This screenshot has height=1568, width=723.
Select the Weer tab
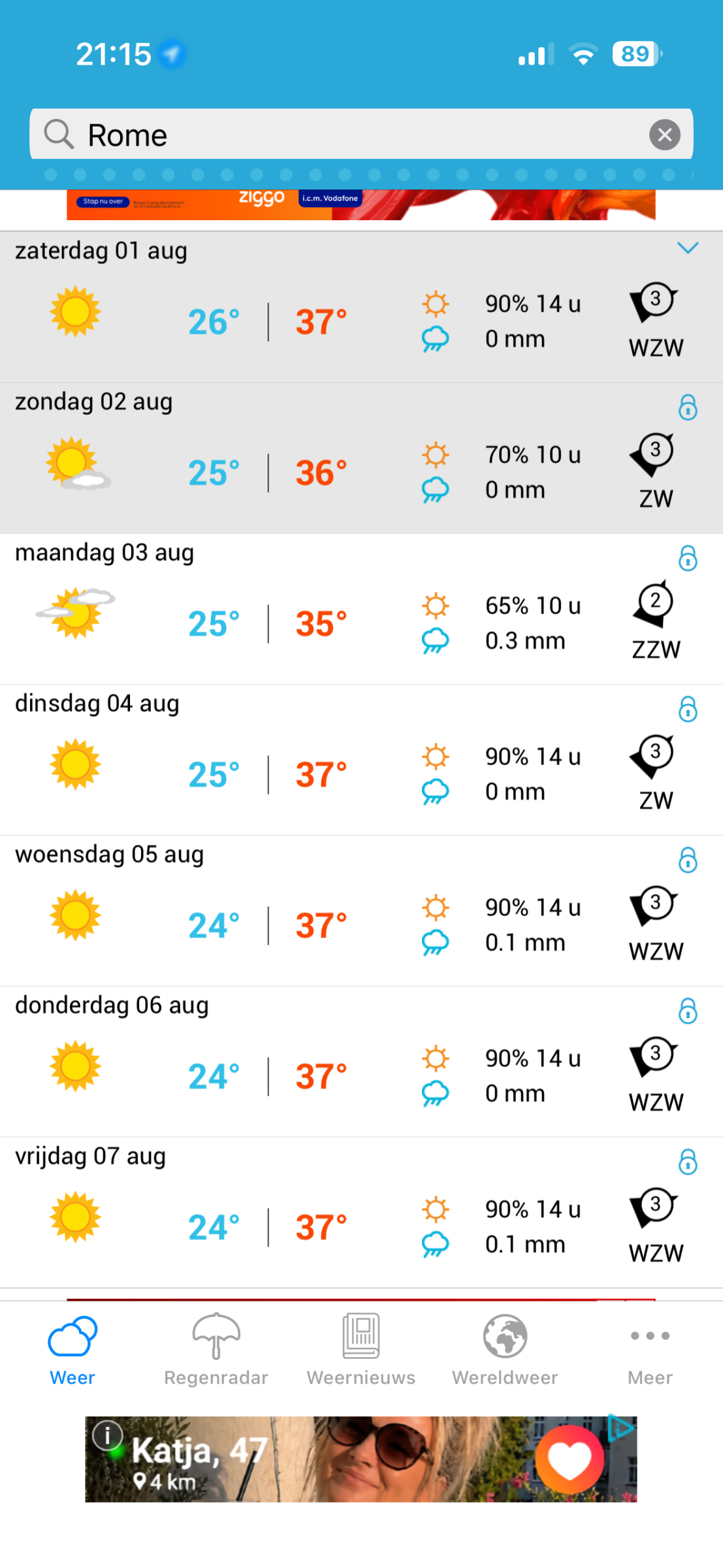point(72,1350)
